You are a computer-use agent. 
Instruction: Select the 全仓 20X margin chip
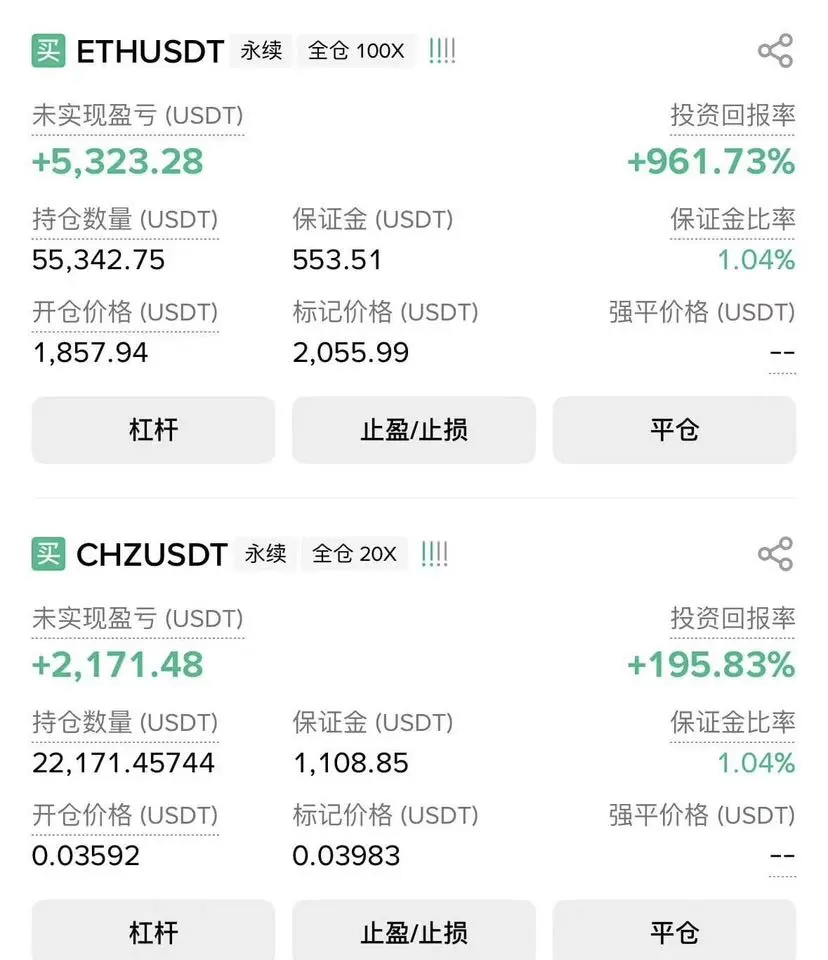(x=354, y=554)
